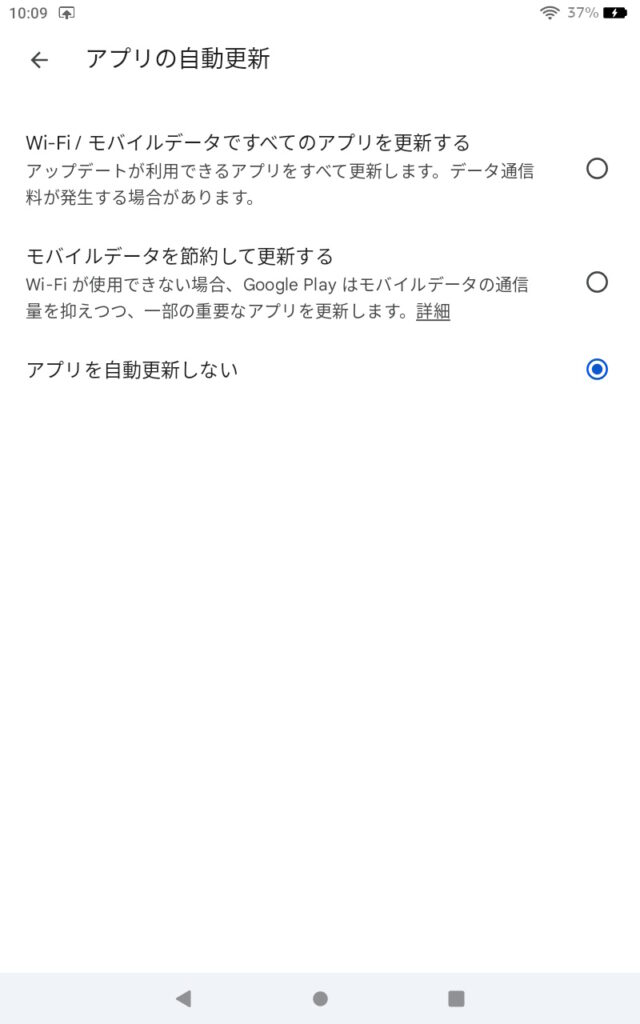Choose モバイルデータを節約して更新する radio button
640x1024 pixels.
click(x=597, y=282)
